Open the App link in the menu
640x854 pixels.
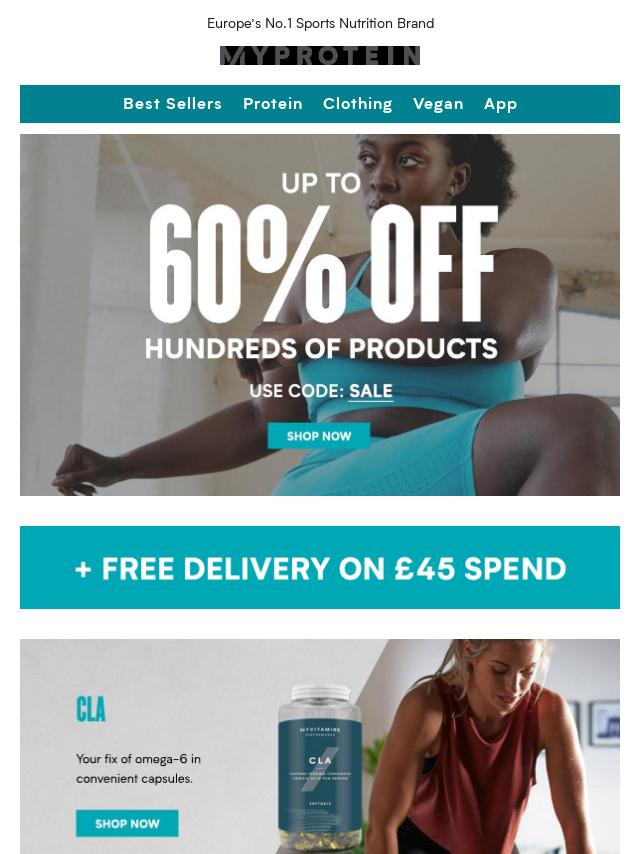pyautogui.click(x=500, y=104)
